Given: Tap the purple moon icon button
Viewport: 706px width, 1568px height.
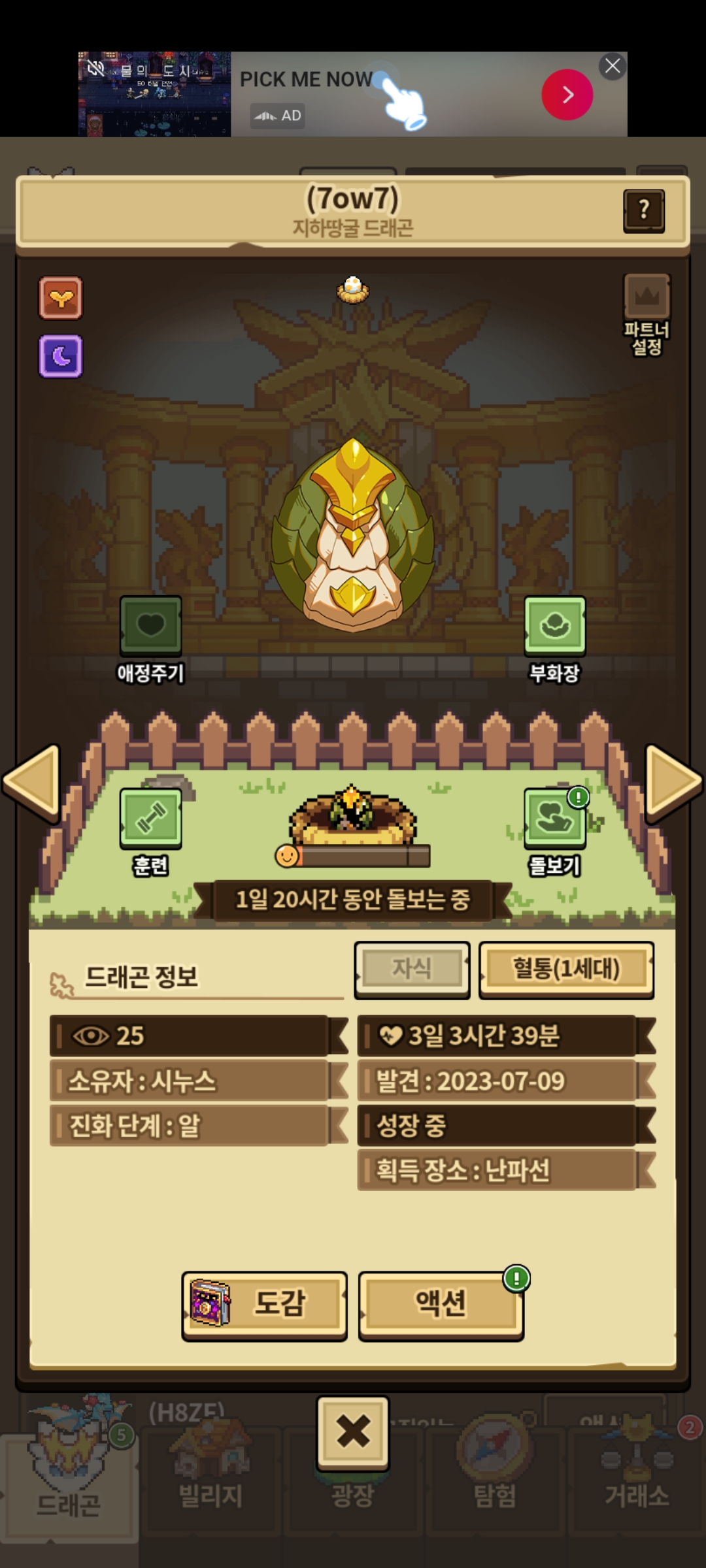Looking at the screenshot, I should click(x=61, y=356).
